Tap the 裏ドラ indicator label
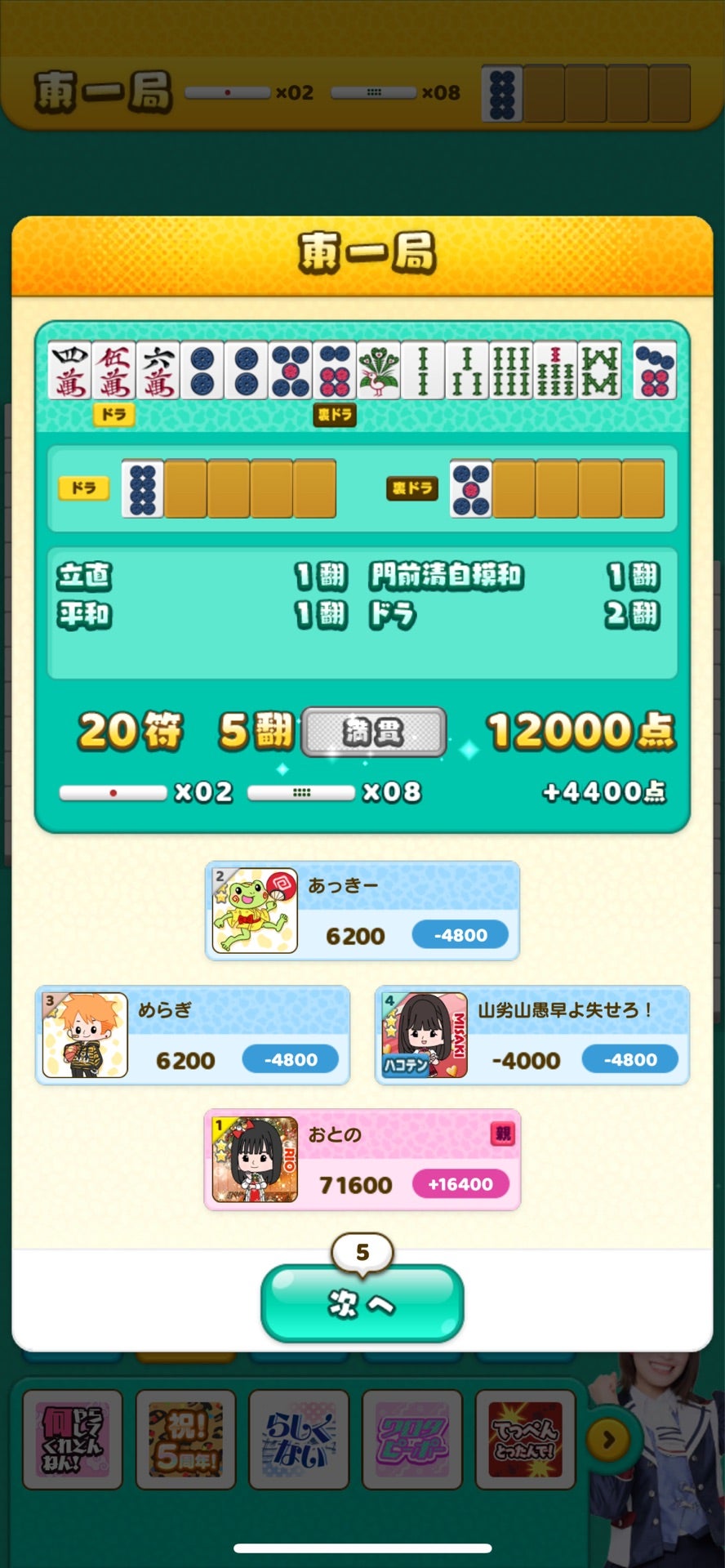 (412, 488)
